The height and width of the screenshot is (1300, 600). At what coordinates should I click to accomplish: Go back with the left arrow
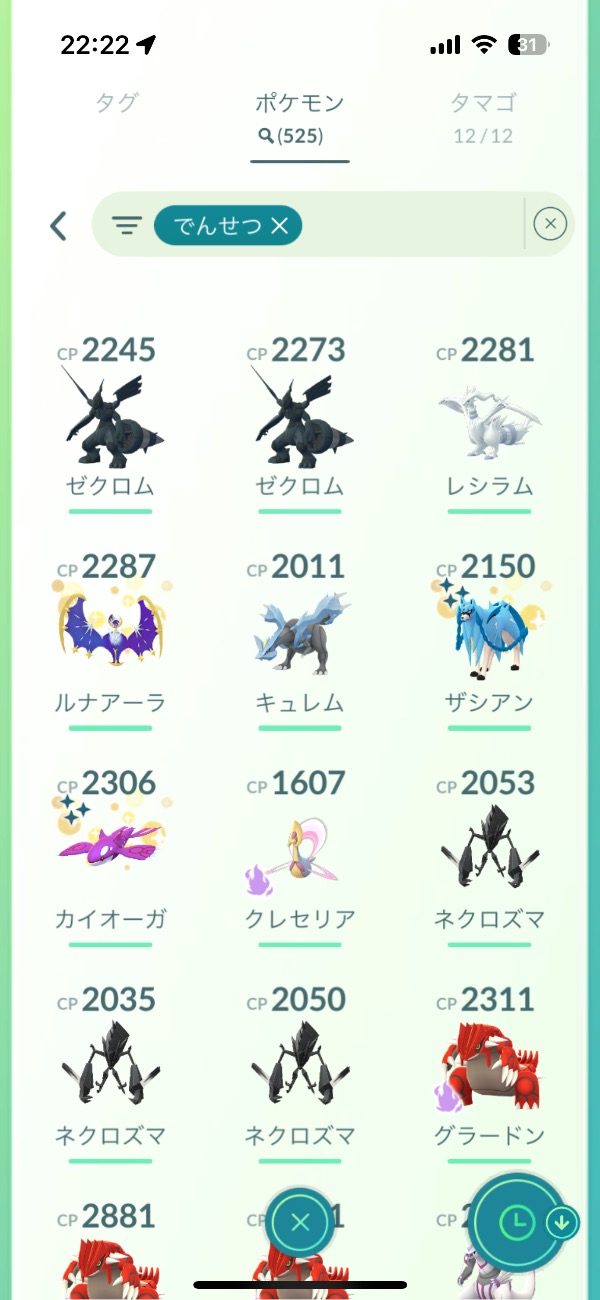pos(59,226)
